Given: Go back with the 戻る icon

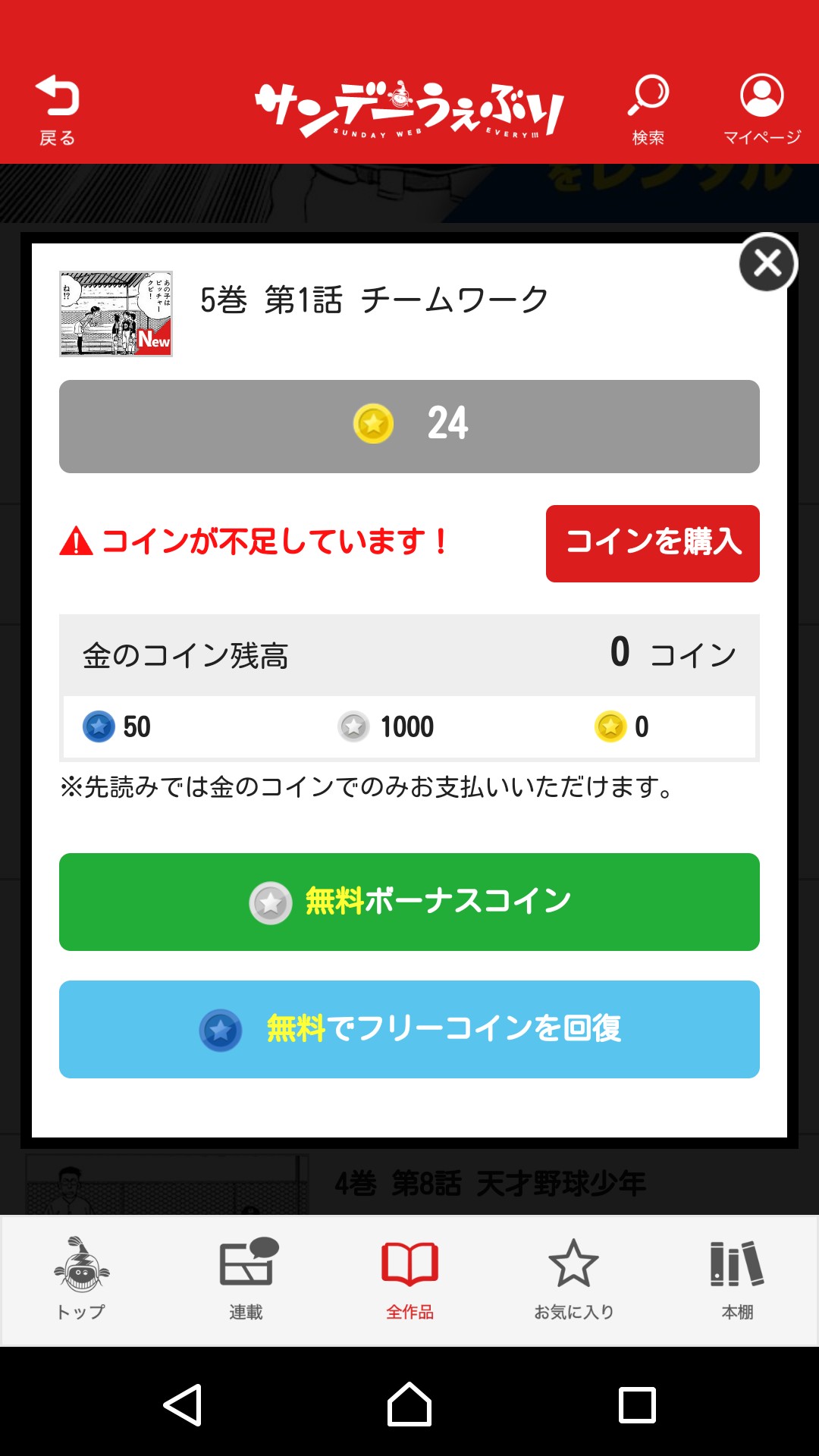Looking at the screenshot, I should tap(58, 110).
